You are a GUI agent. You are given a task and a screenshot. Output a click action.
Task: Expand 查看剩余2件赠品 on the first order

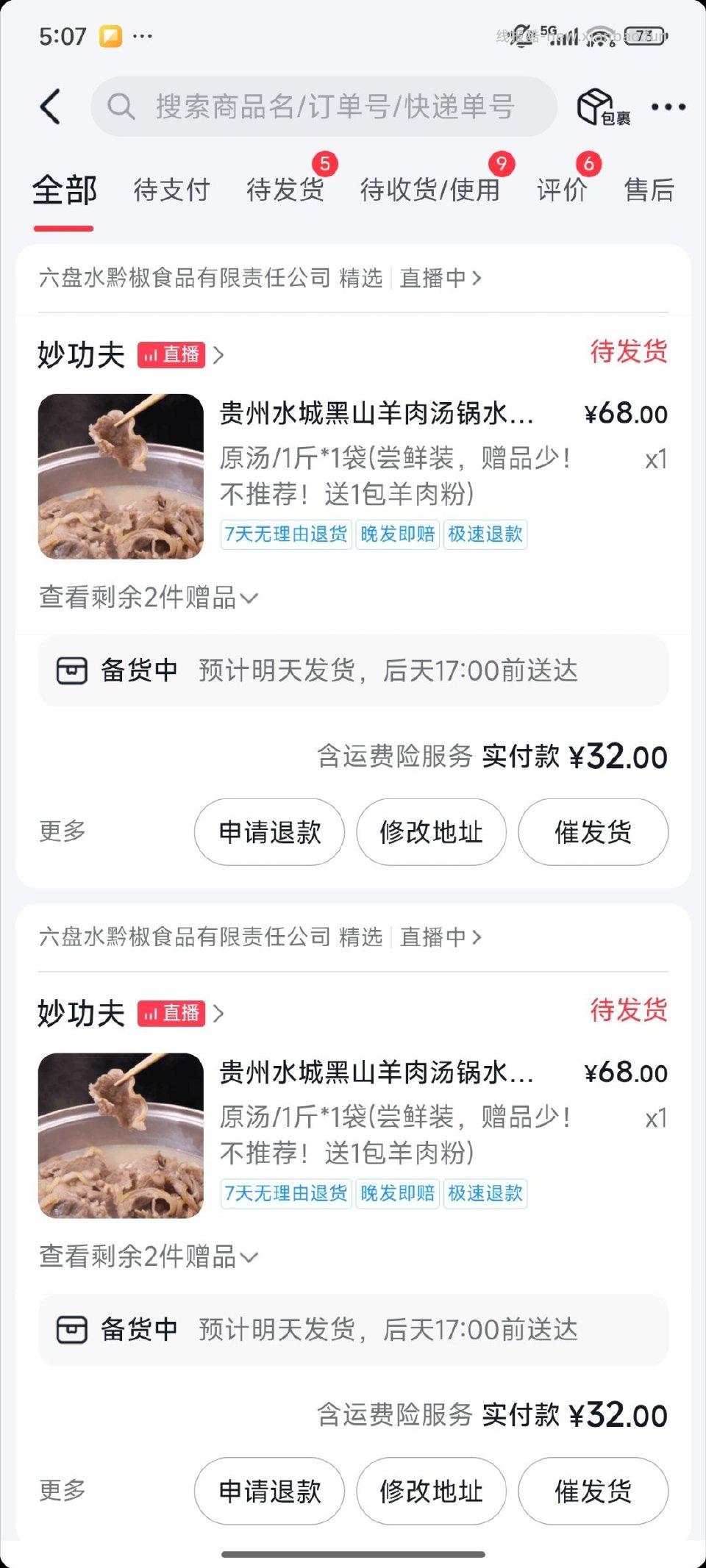click(x=146, y=597)
